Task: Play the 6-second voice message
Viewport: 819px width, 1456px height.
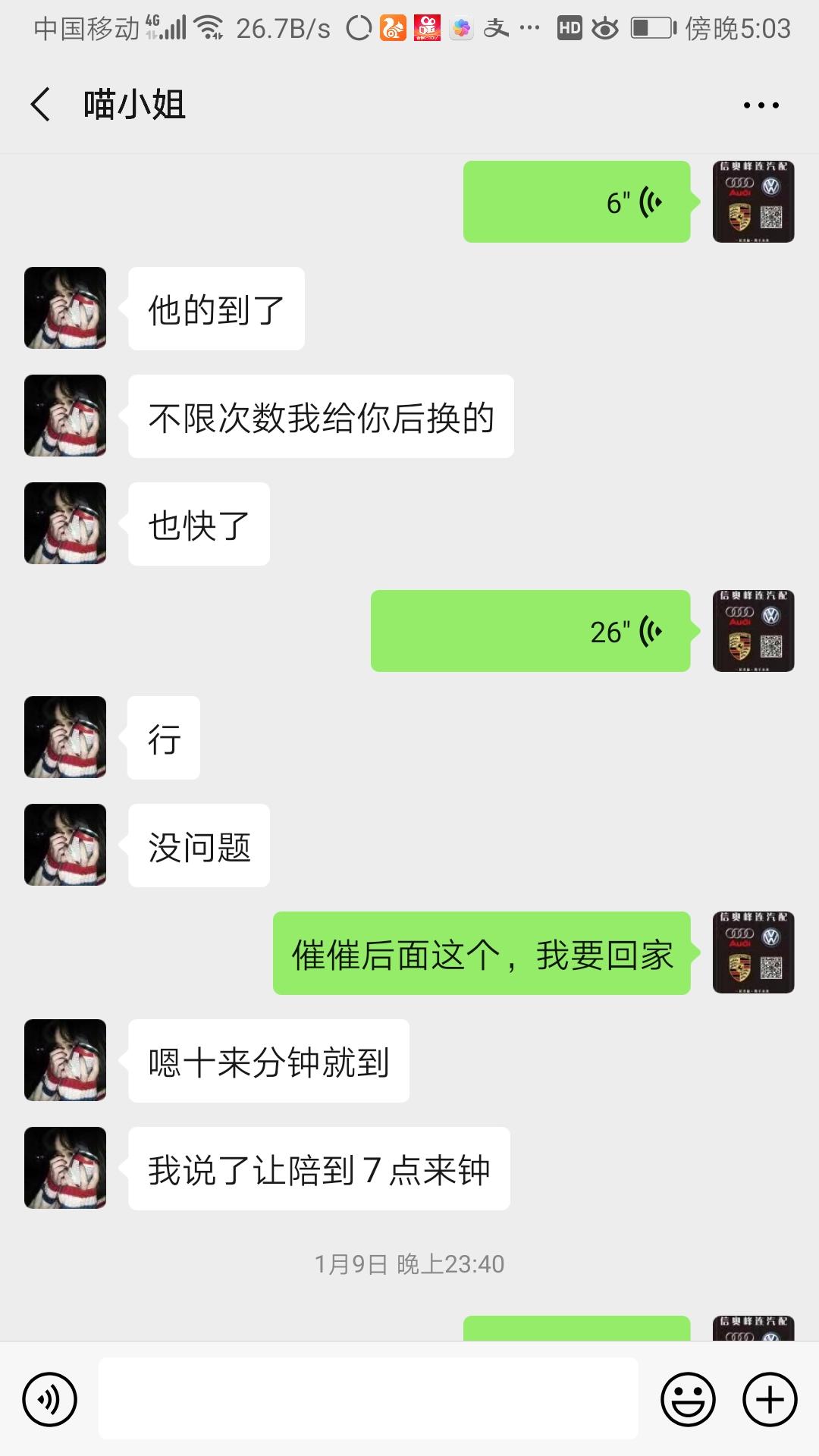Action: click(576, 202)
